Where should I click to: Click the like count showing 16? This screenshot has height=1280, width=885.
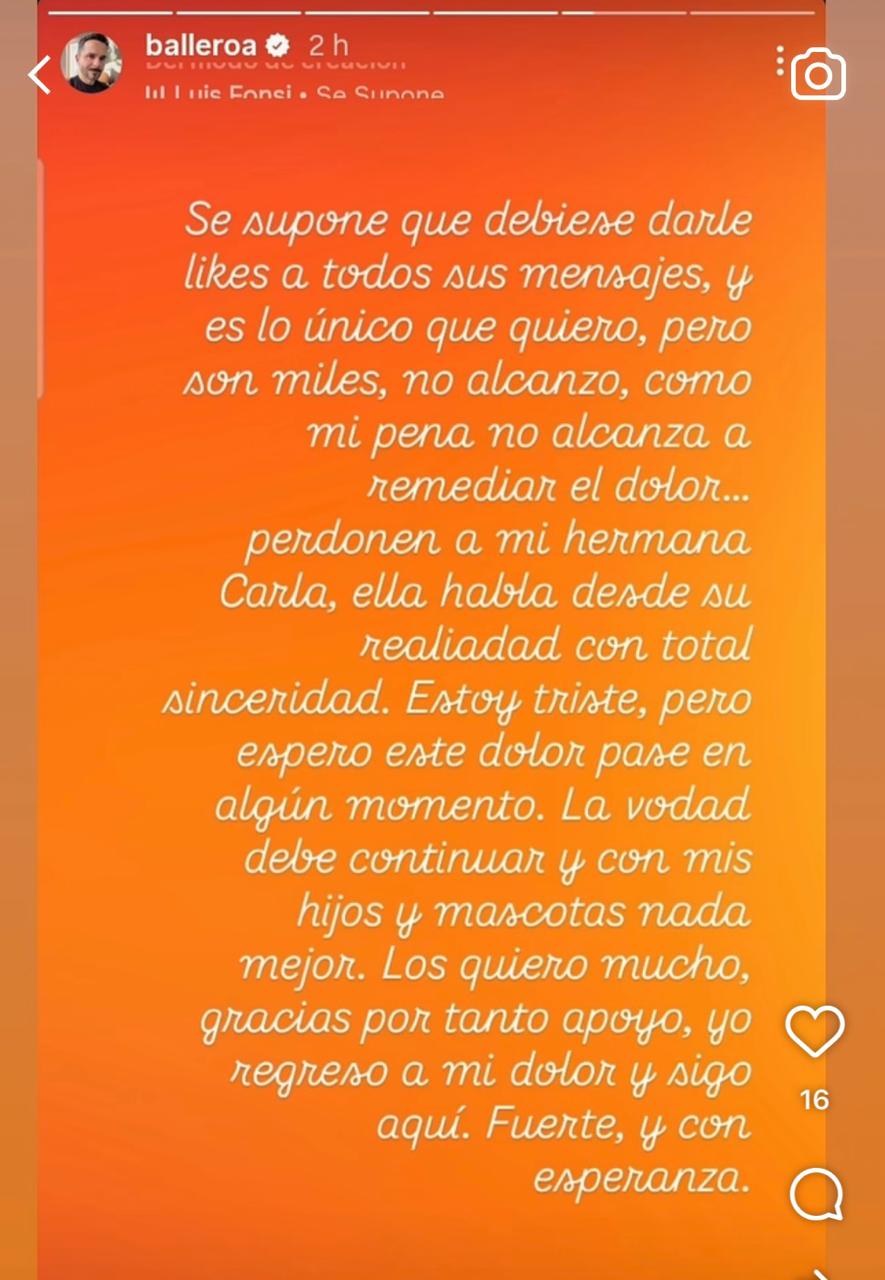coord(815,1101)
